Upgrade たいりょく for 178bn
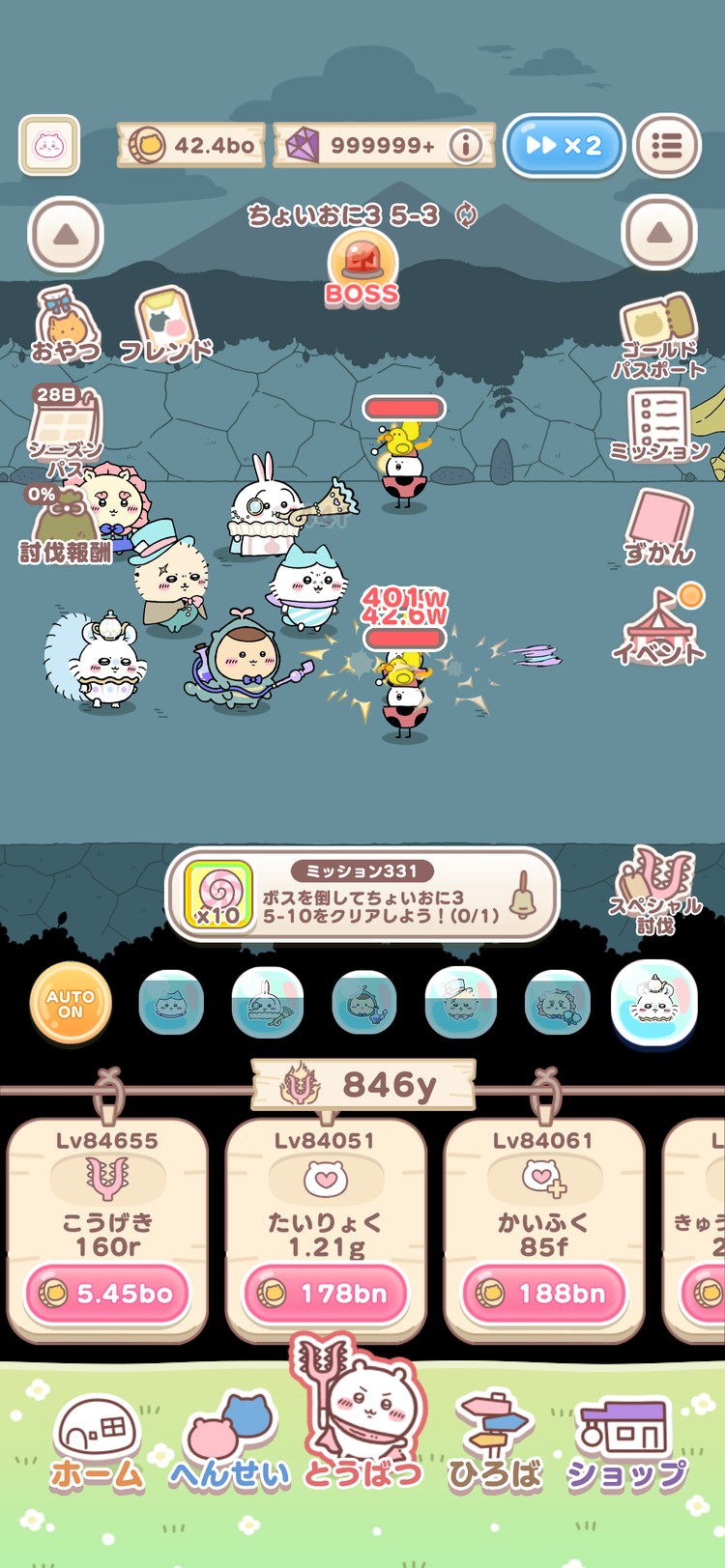The height and width of the screenshot is (1568, 725). tap(327, 1294)
